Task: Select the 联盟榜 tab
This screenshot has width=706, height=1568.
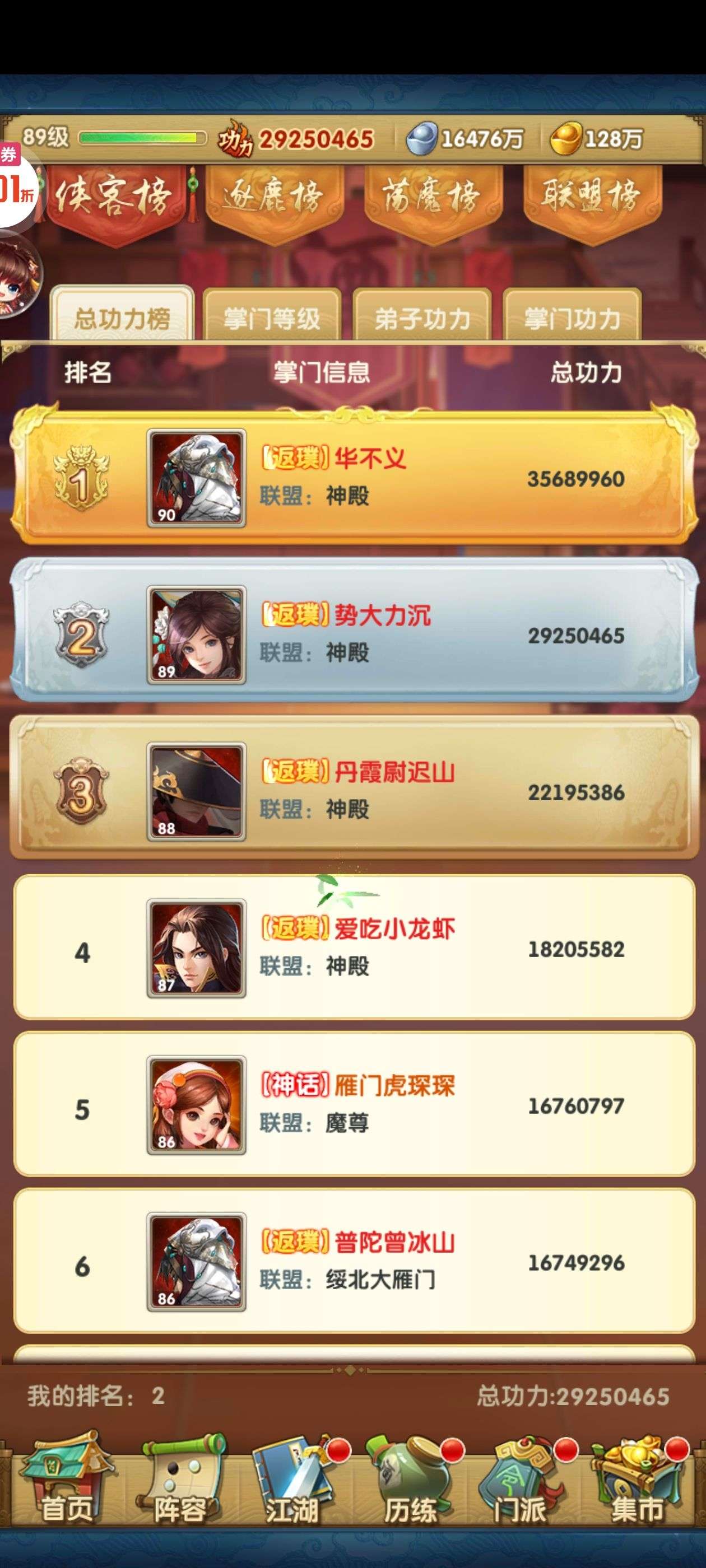Action: point(592,201)
